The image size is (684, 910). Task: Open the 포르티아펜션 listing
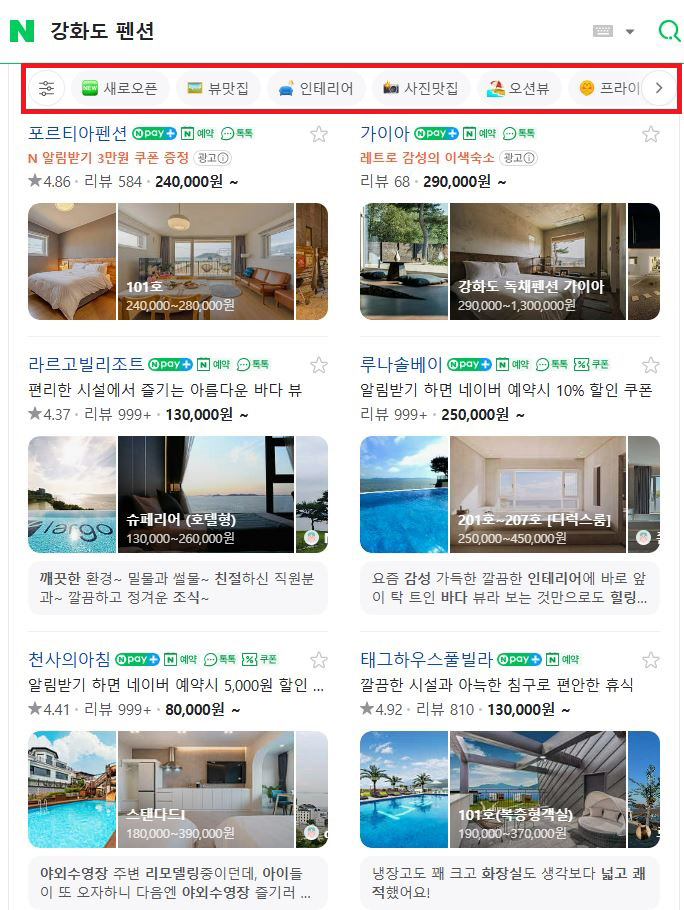(78, 134)
